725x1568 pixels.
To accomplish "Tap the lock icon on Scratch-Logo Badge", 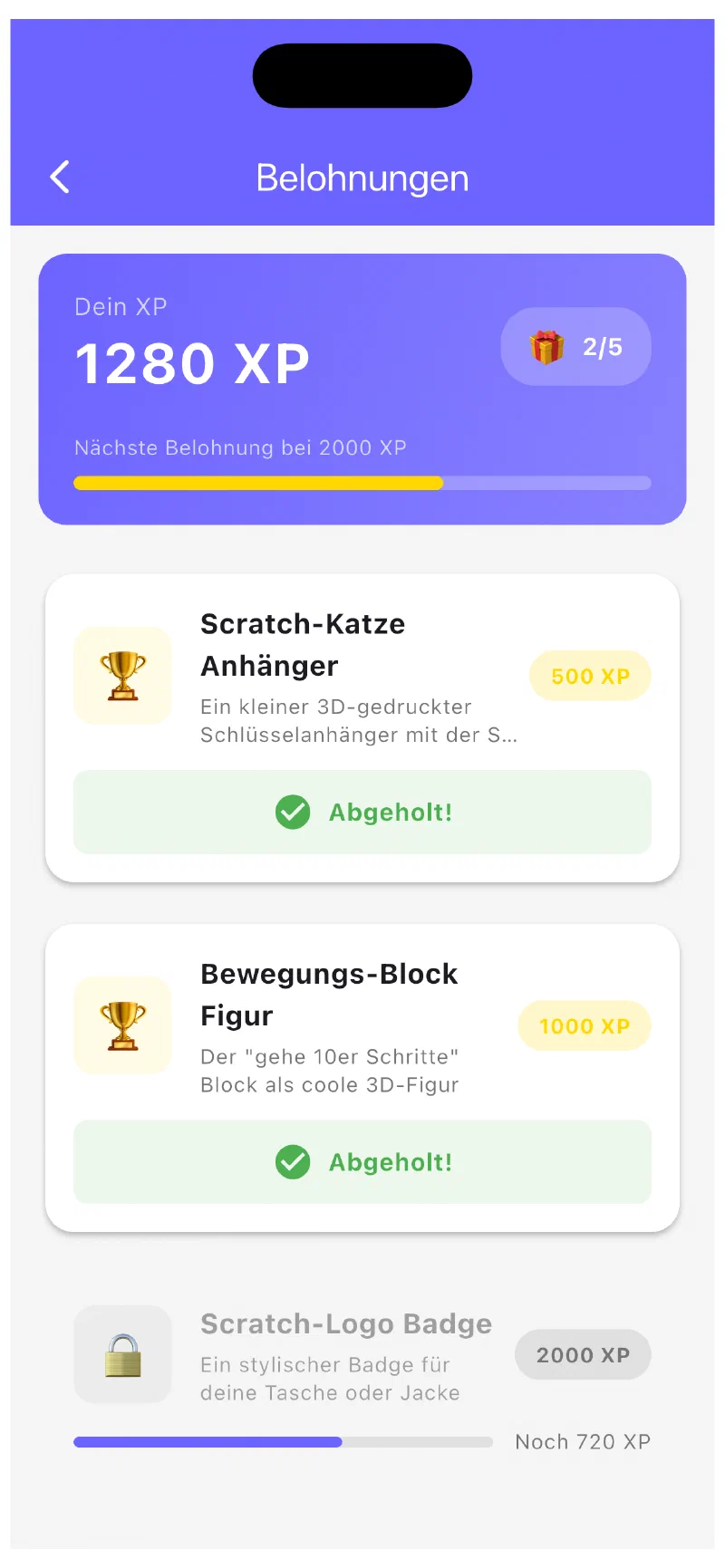I will [122, 1354].
